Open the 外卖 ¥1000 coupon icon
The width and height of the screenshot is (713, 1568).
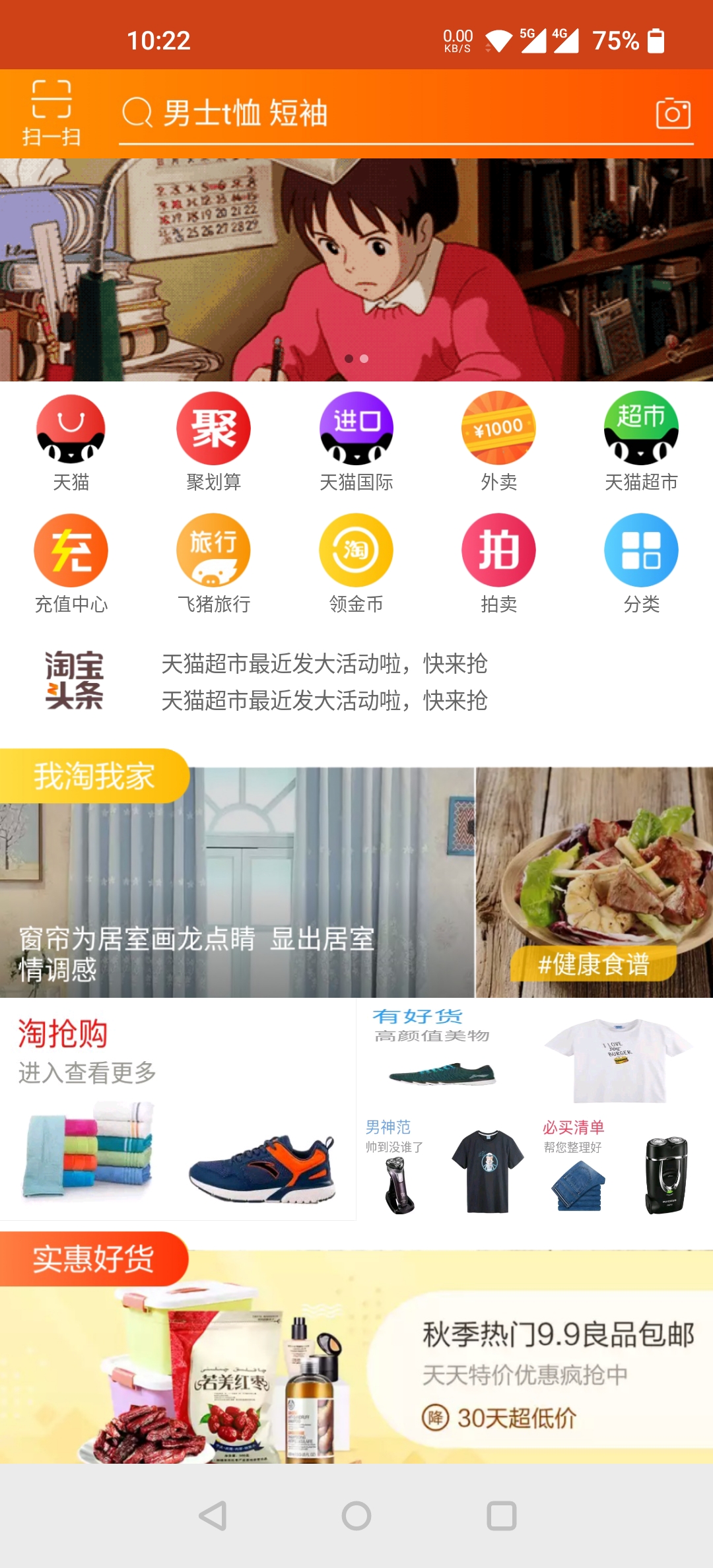point(498,429)
